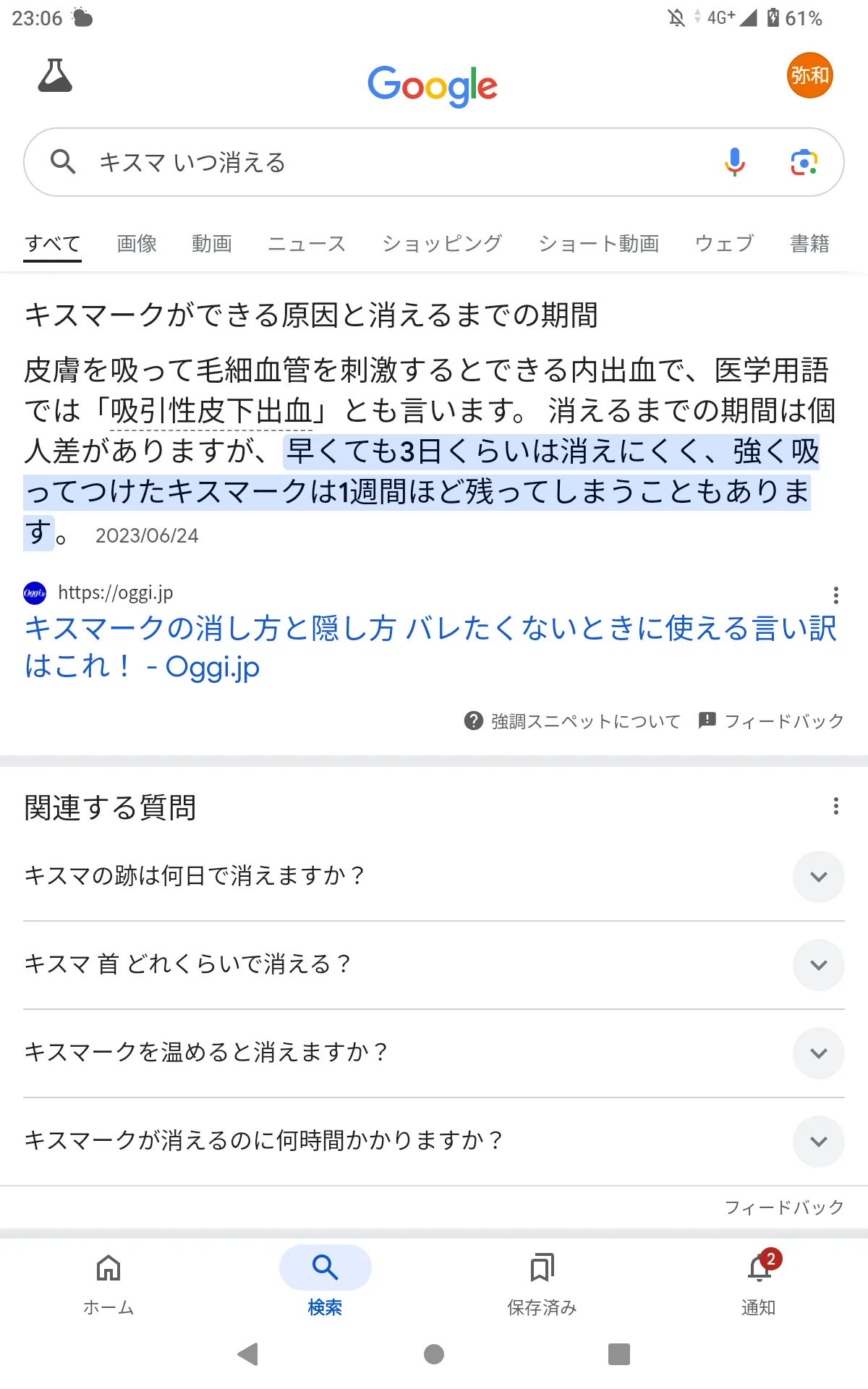Switch to the 画像 tab

(x=137, y=244)
